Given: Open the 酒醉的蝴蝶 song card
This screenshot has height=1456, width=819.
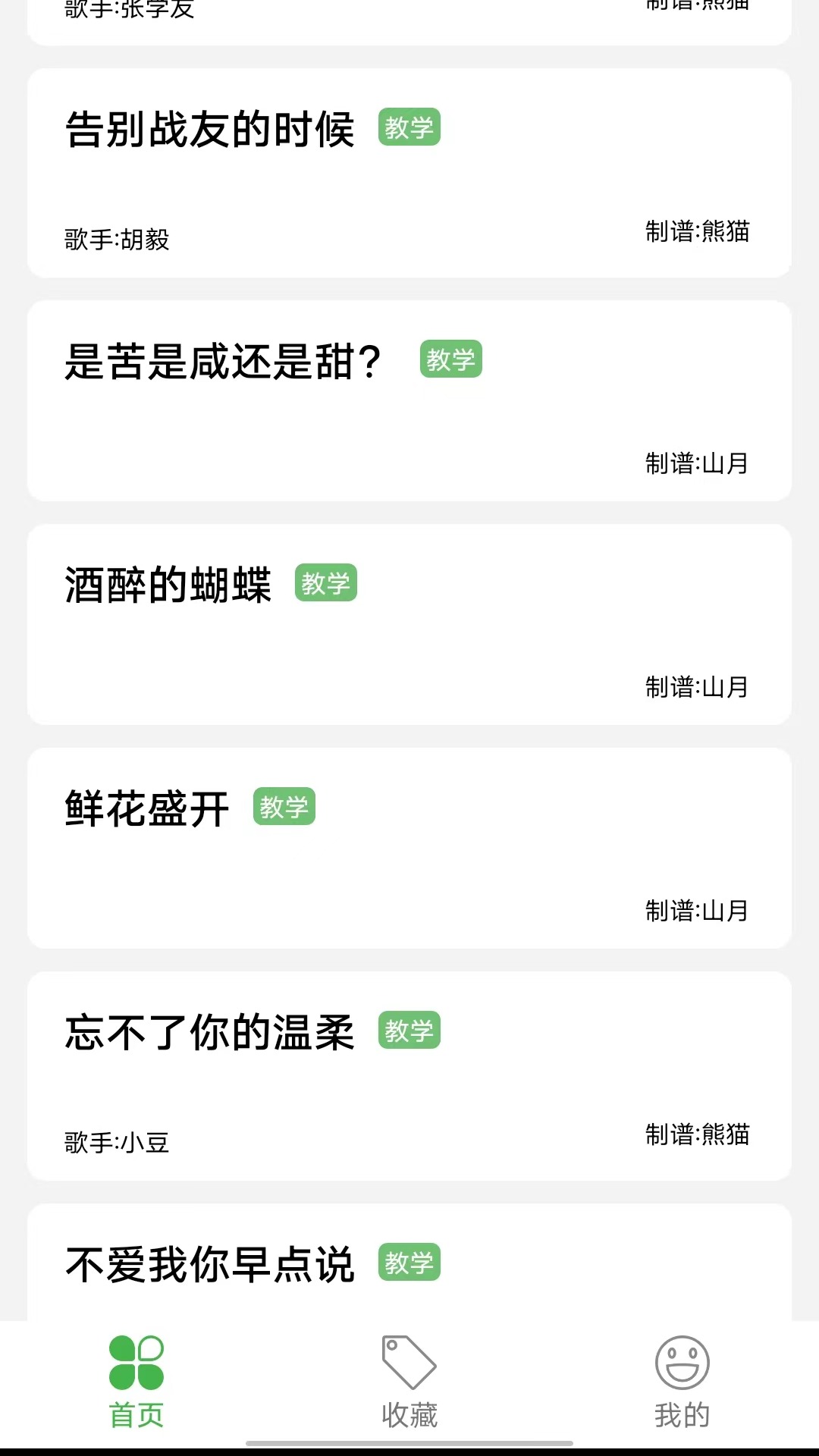Looking at the screenshot, I should point(409,624).
